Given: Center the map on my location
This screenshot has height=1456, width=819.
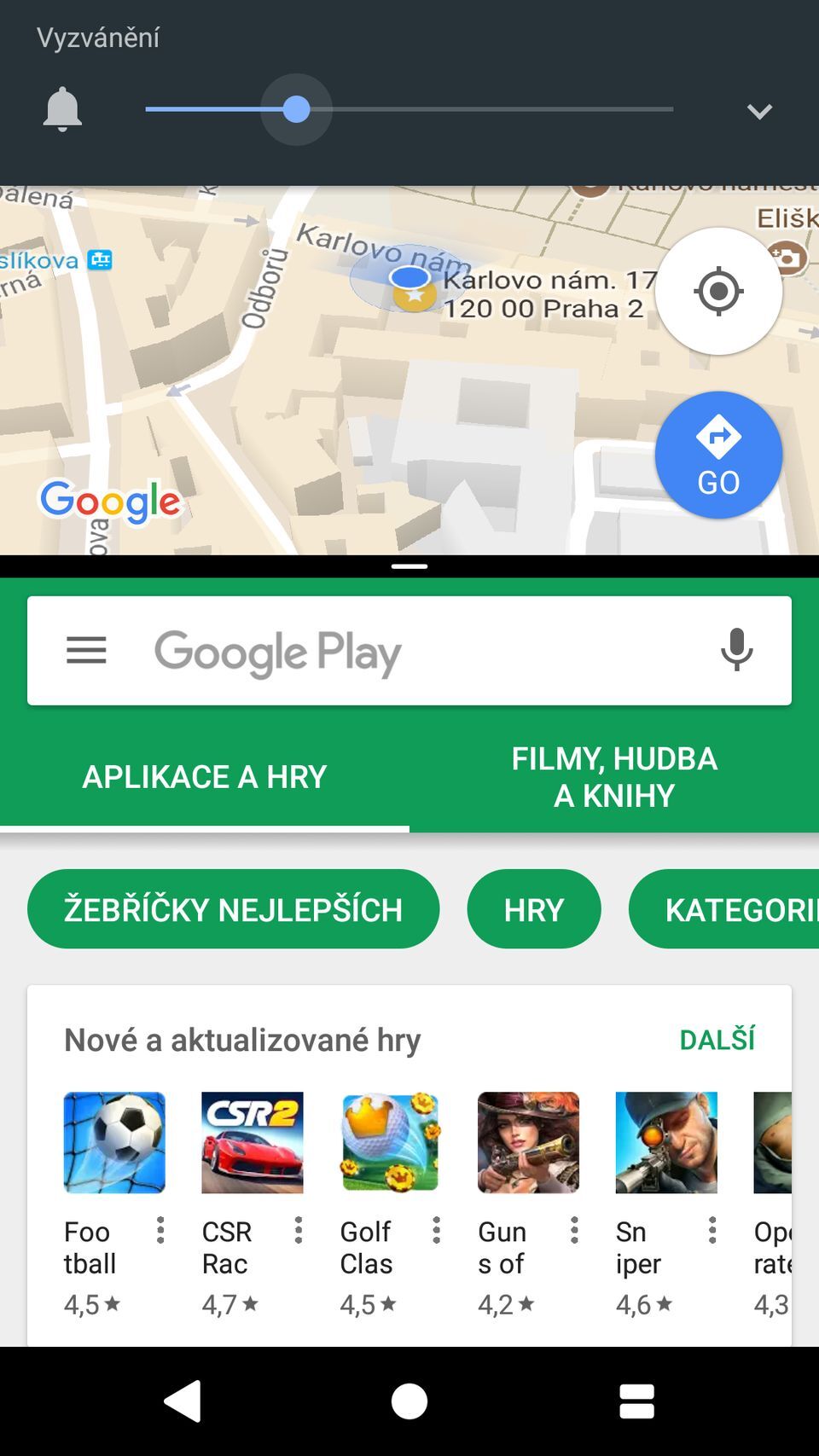Looking at the screenshot, I should coord(718,291).
